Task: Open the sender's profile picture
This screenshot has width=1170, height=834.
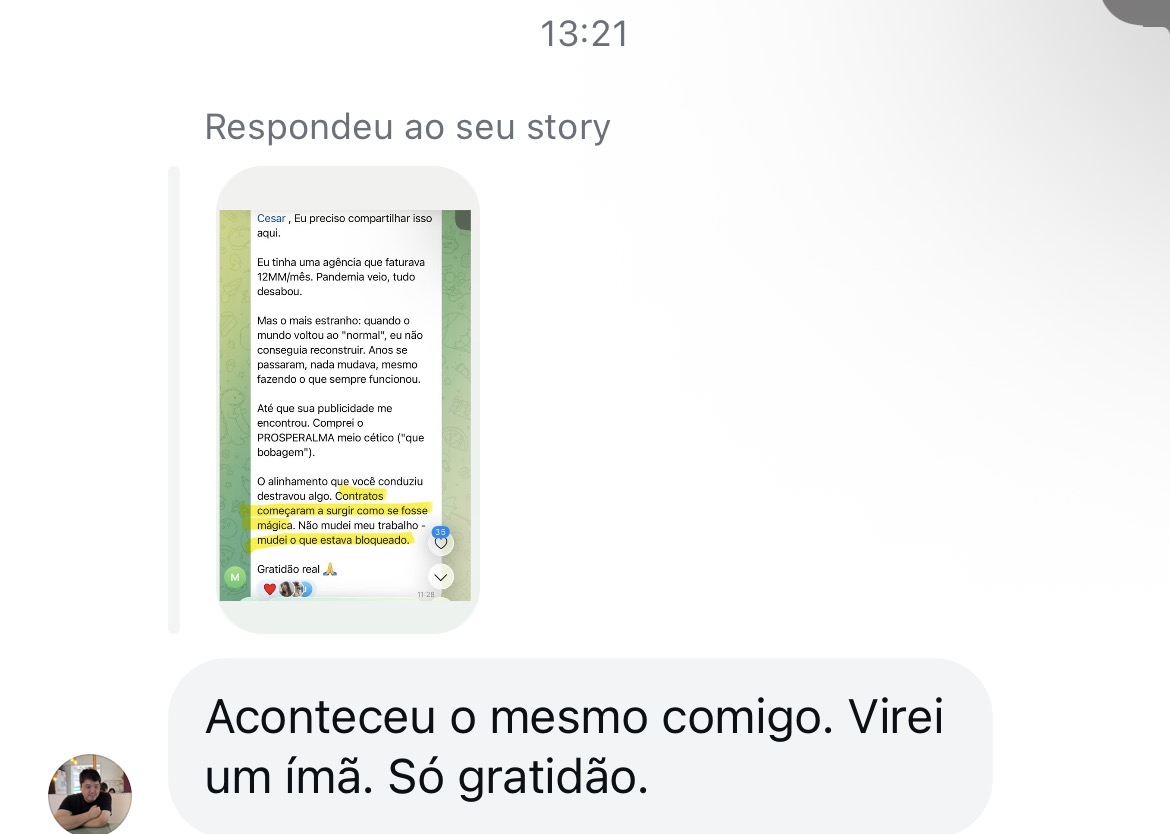Action: point(90,793)
